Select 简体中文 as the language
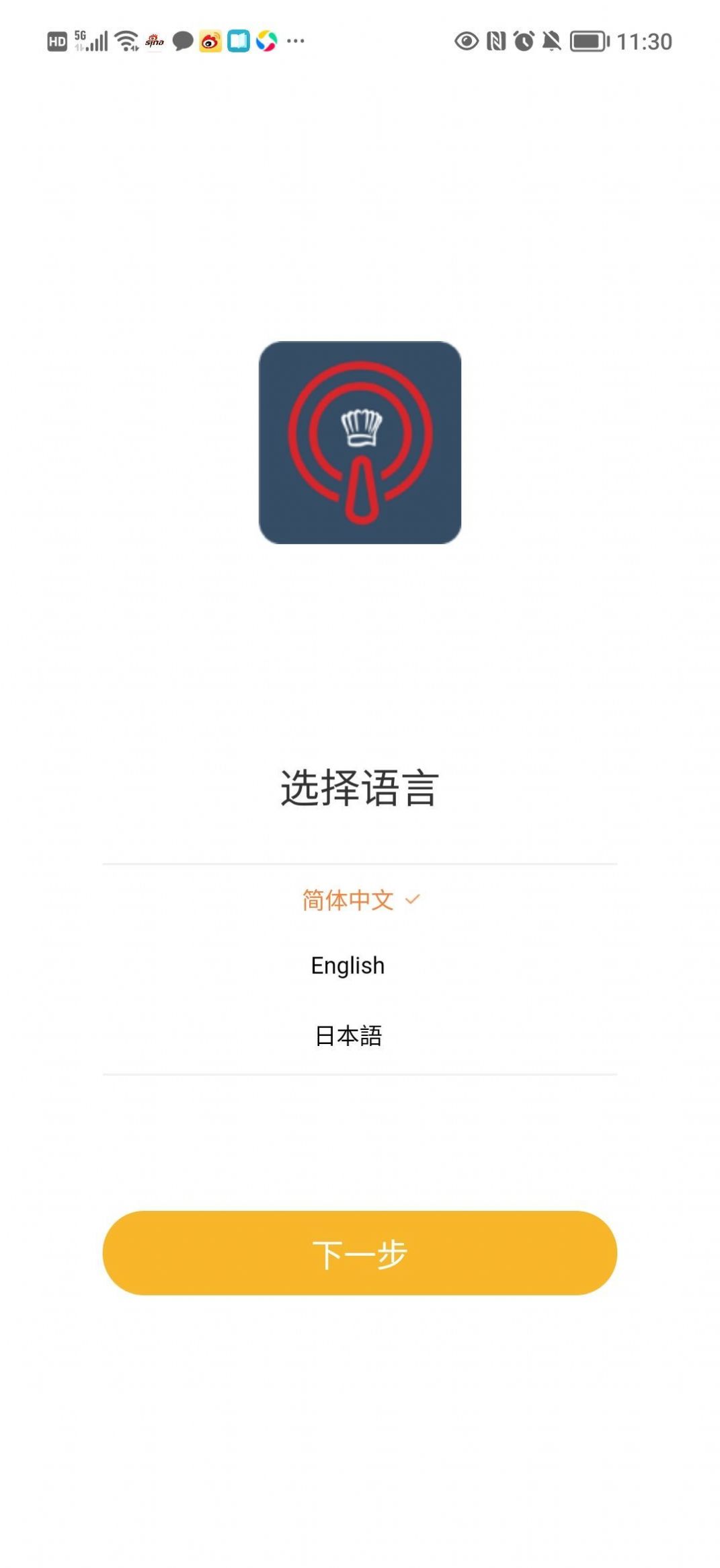720x1568 pixels. (x=348, y=900)
